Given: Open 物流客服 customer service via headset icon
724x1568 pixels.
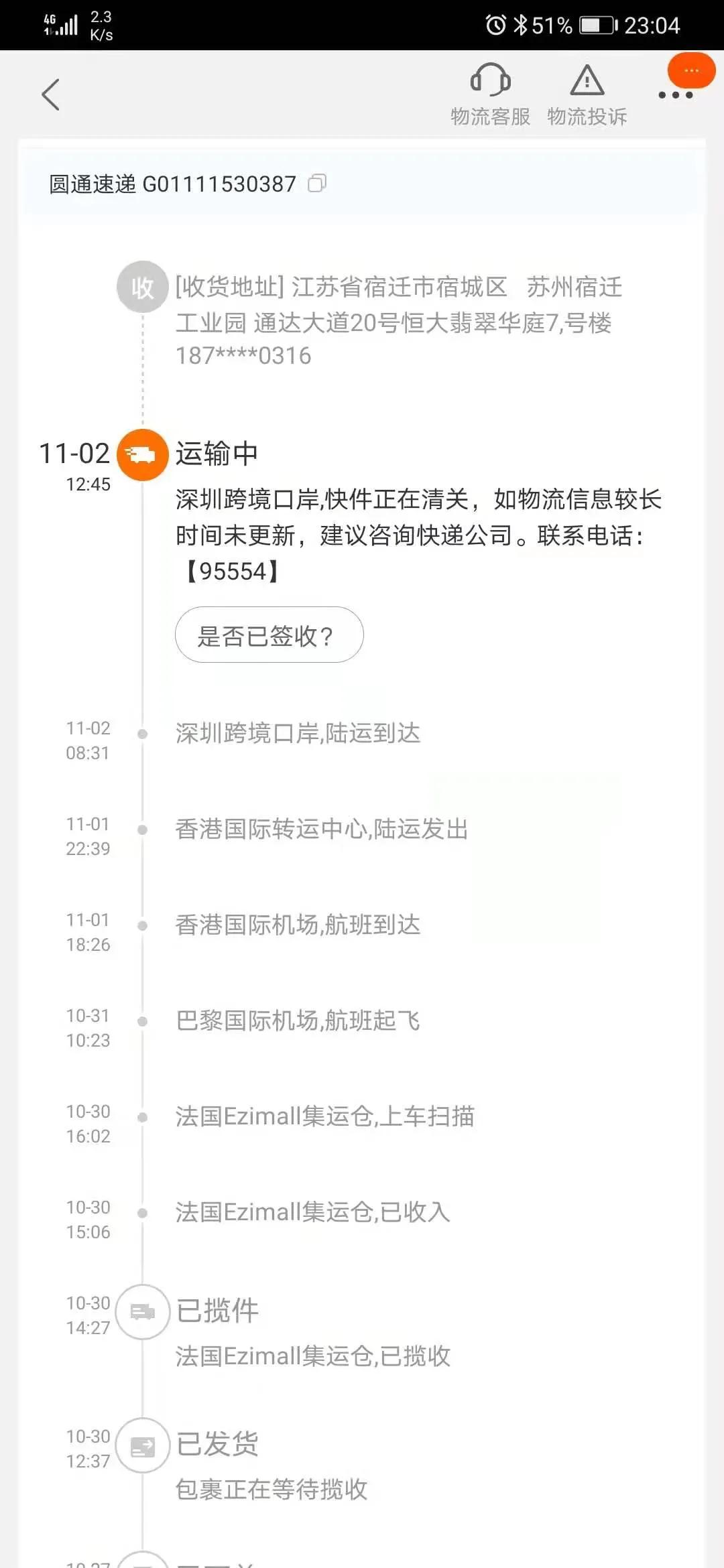Looking at the screenshot, I should click(x=491, y=91).
